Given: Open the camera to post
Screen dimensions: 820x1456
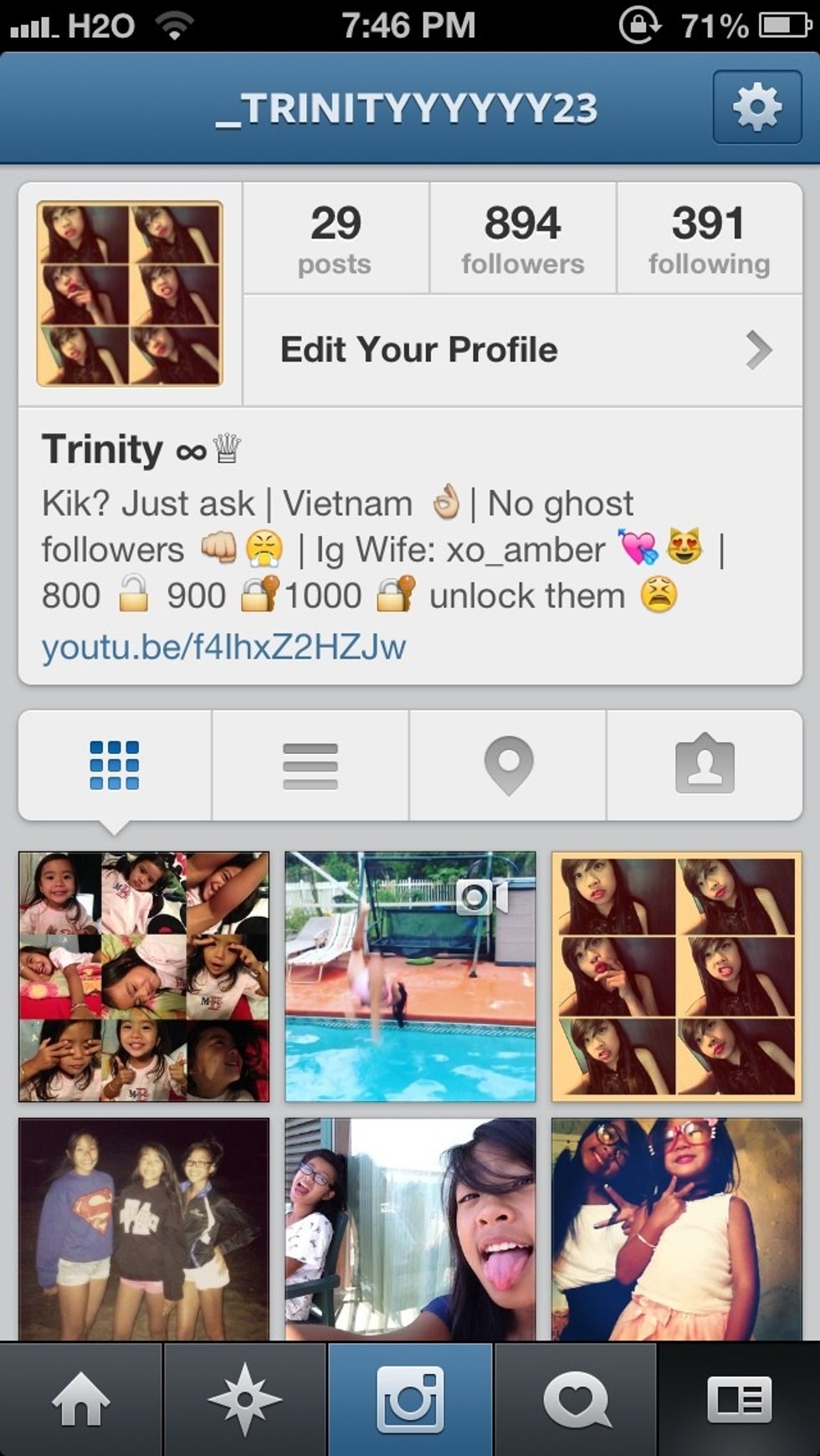Looking at the screenshot, I should [410, 1399].
